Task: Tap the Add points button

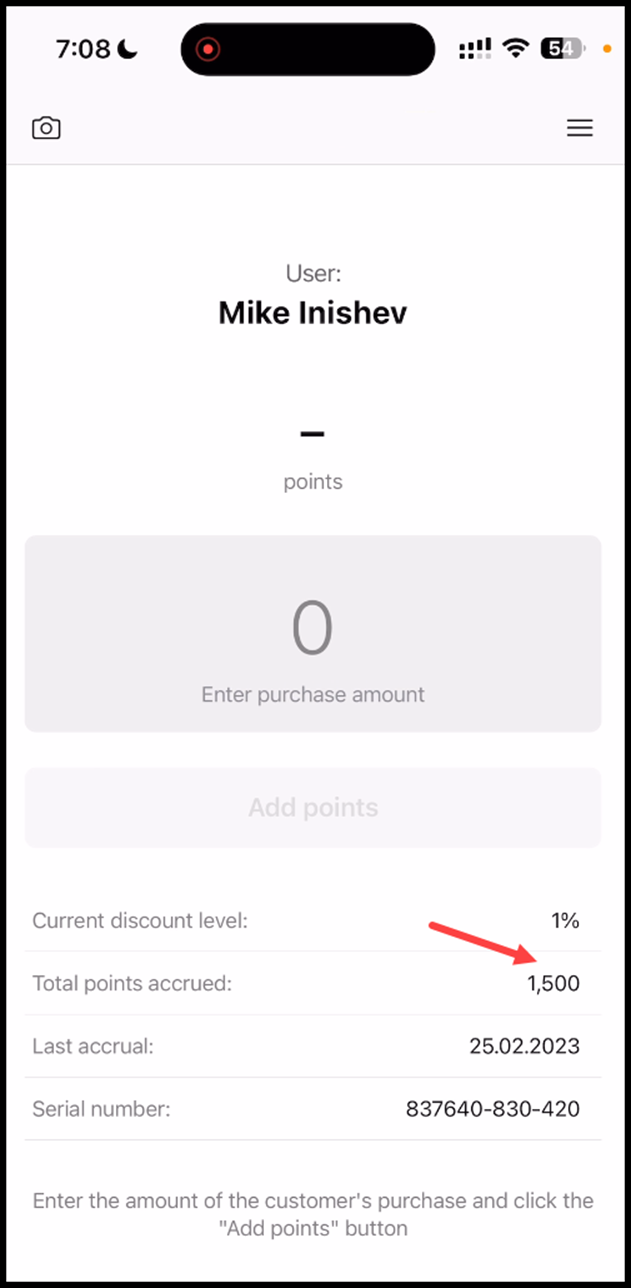Action: tap(313, 808)
